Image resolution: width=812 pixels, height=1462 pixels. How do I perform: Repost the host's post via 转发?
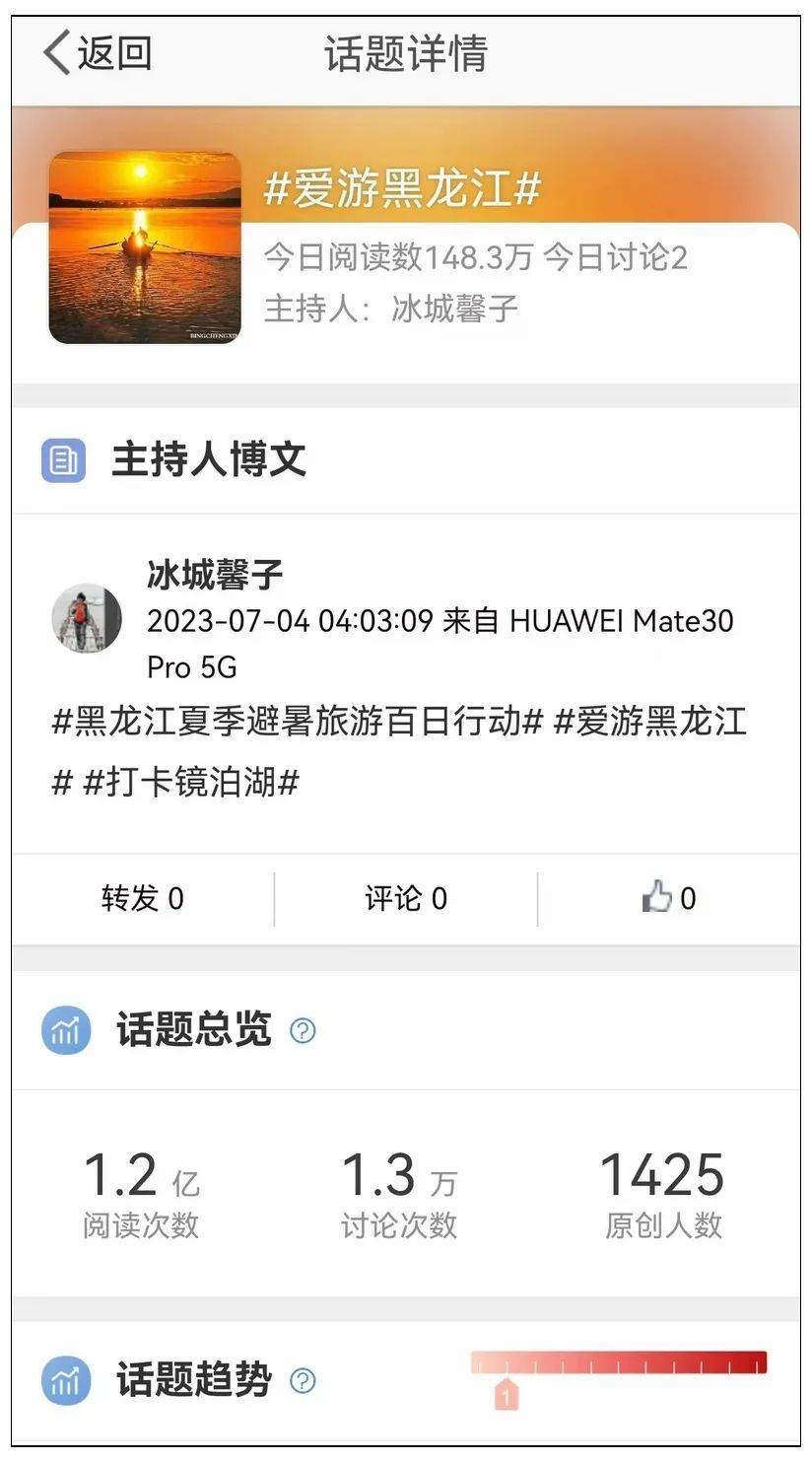pos(143,898)
